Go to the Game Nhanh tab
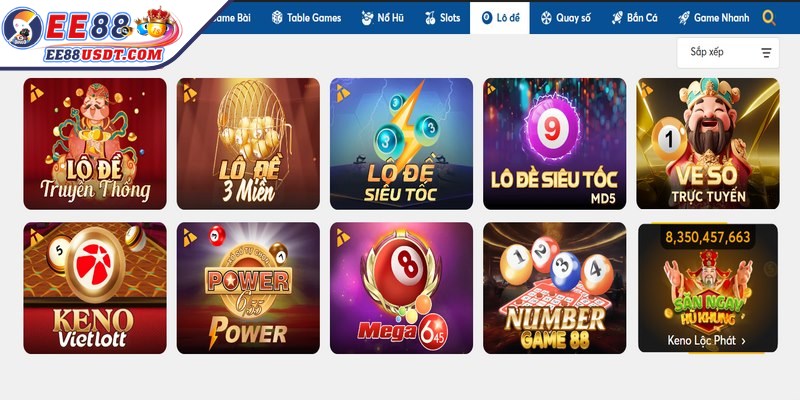 pyautogui.click(x=714, y=17)
